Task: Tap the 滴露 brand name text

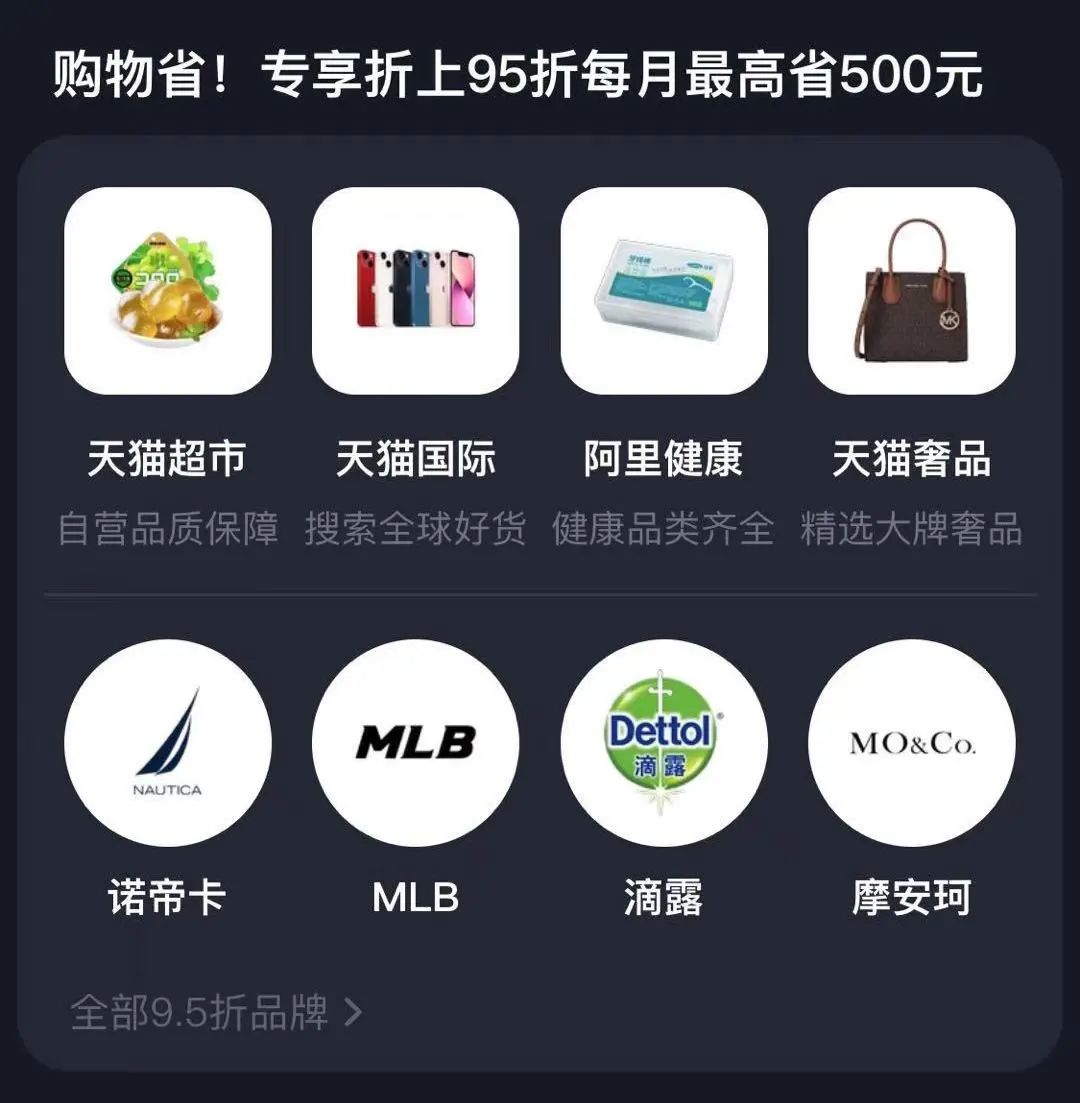Action: (663, 898)
